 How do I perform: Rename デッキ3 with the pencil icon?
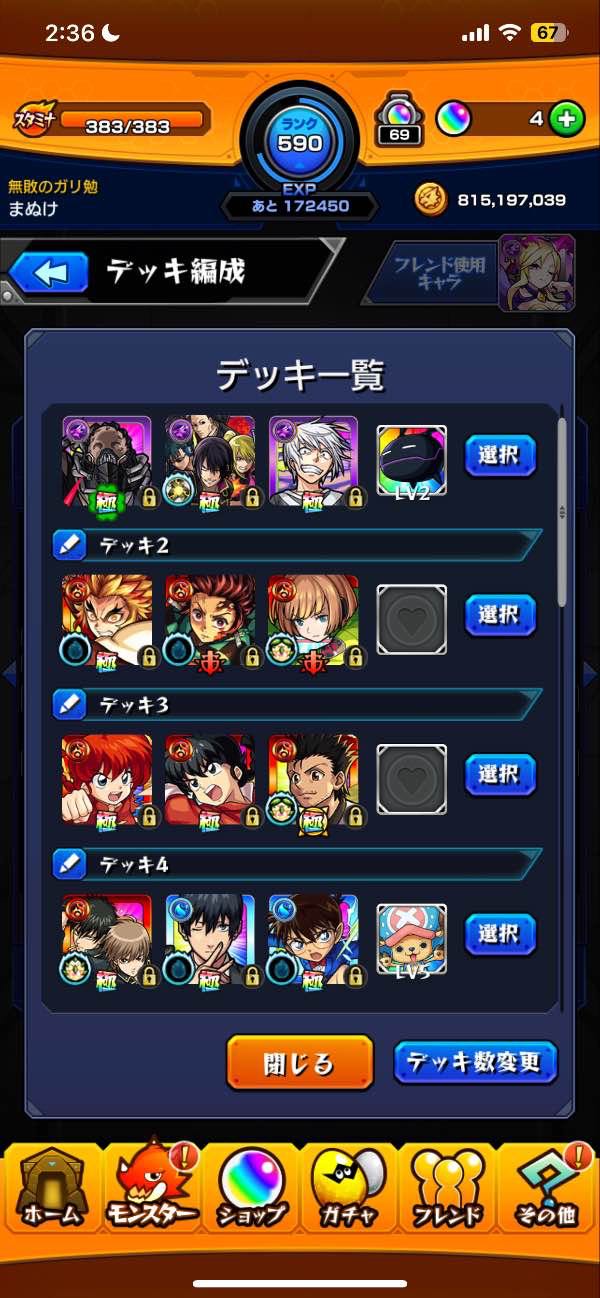tap(68, 704)
